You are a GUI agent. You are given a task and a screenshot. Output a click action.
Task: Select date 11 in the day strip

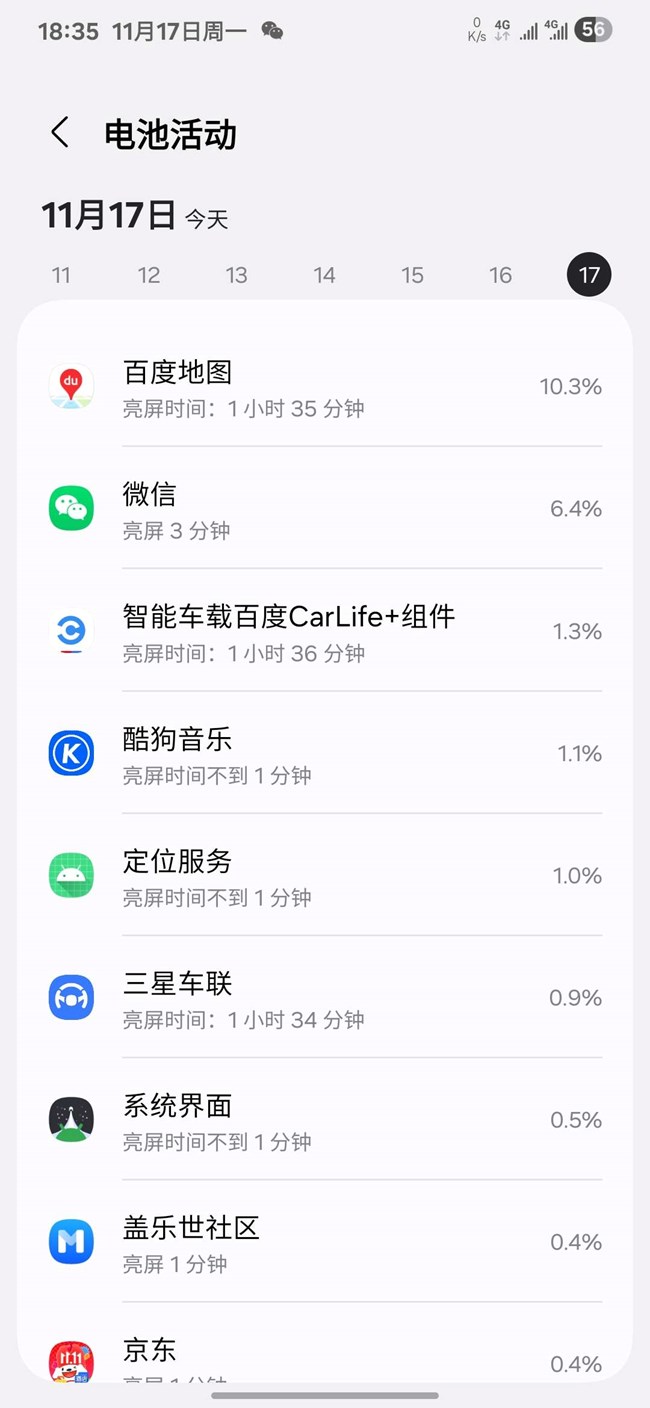tap(61, 275)
